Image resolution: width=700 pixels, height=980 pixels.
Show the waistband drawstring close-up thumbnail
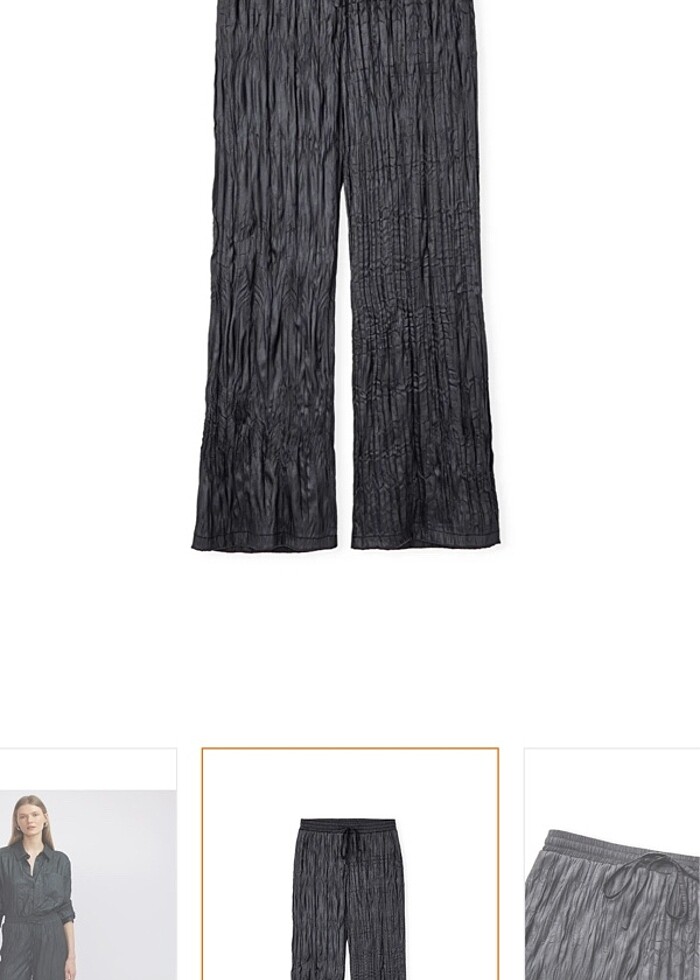[x=612, y=865]
